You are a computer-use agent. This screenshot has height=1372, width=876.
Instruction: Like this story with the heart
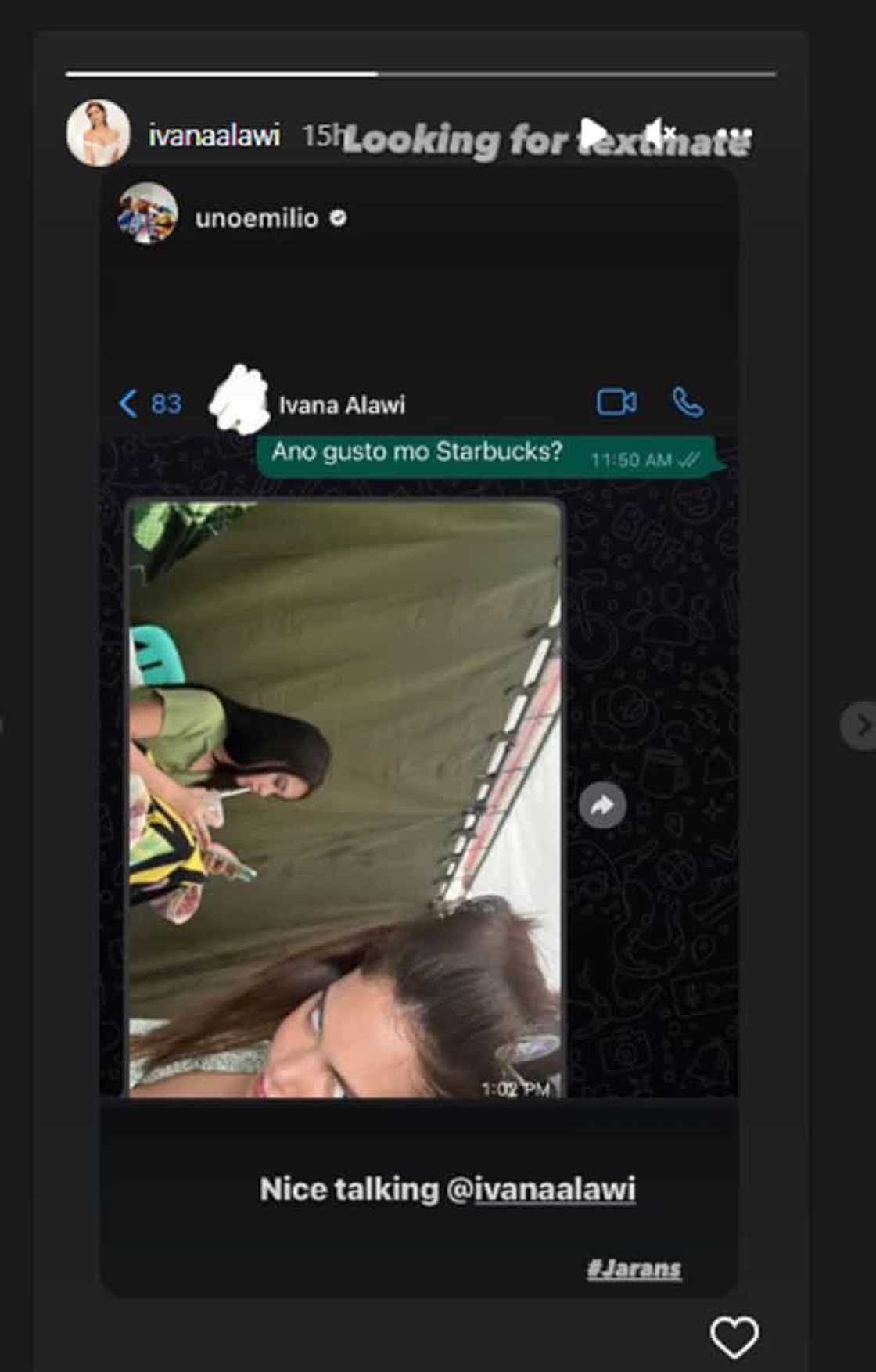[x=734, y=1337]
